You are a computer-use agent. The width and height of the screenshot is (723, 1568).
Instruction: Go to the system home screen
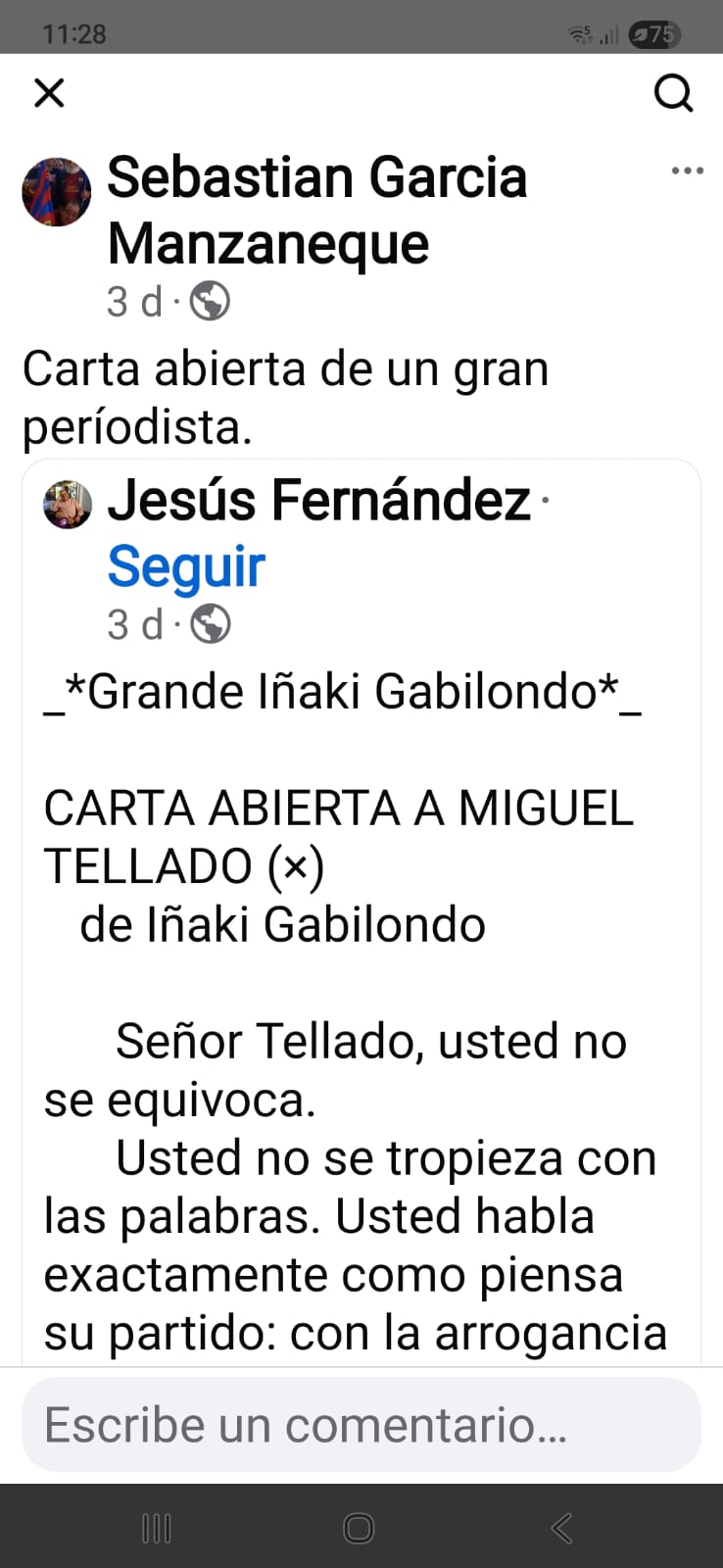click(x=359, y=1528)
